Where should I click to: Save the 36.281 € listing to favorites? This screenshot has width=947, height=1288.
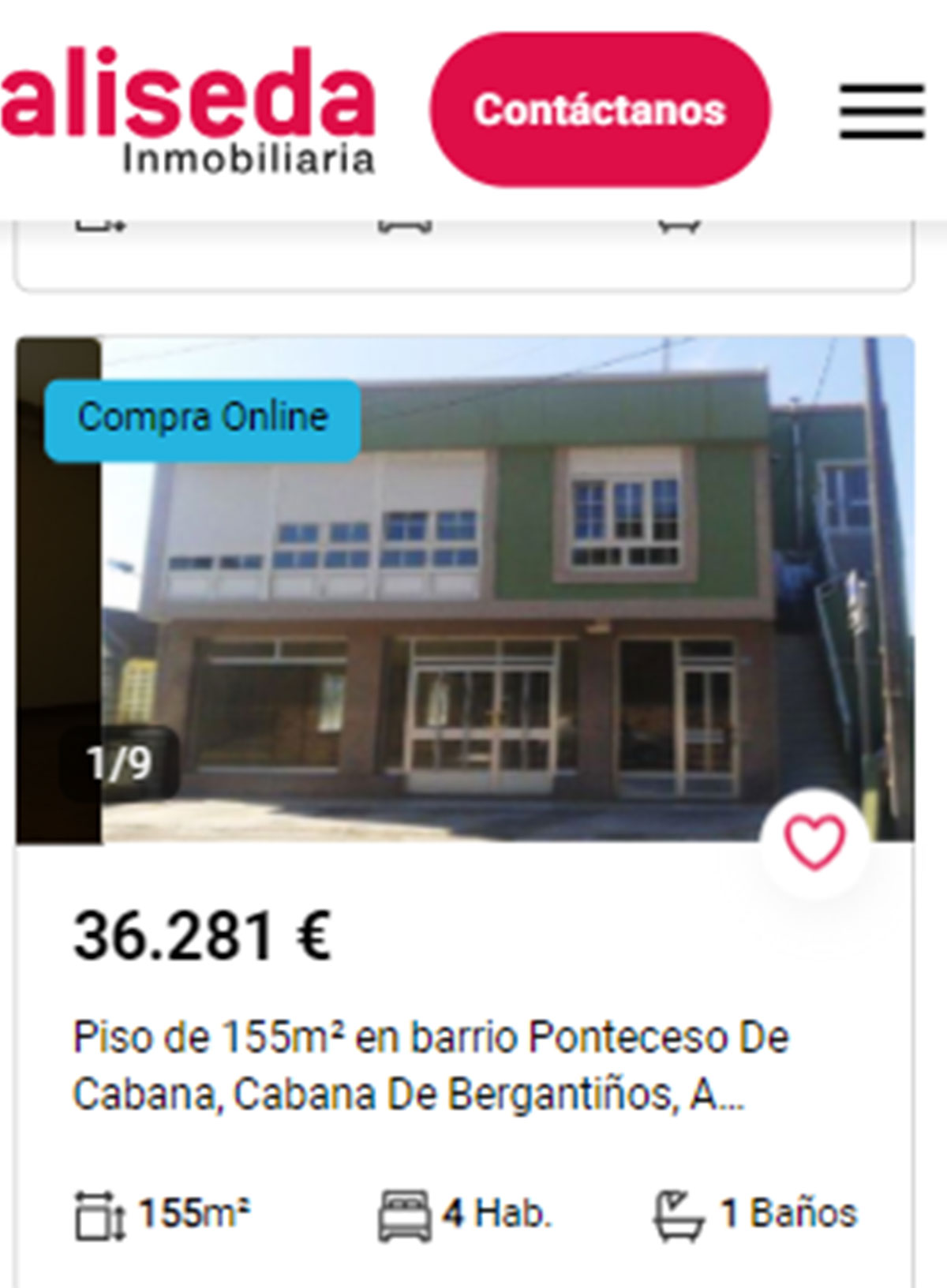(814, 842)
